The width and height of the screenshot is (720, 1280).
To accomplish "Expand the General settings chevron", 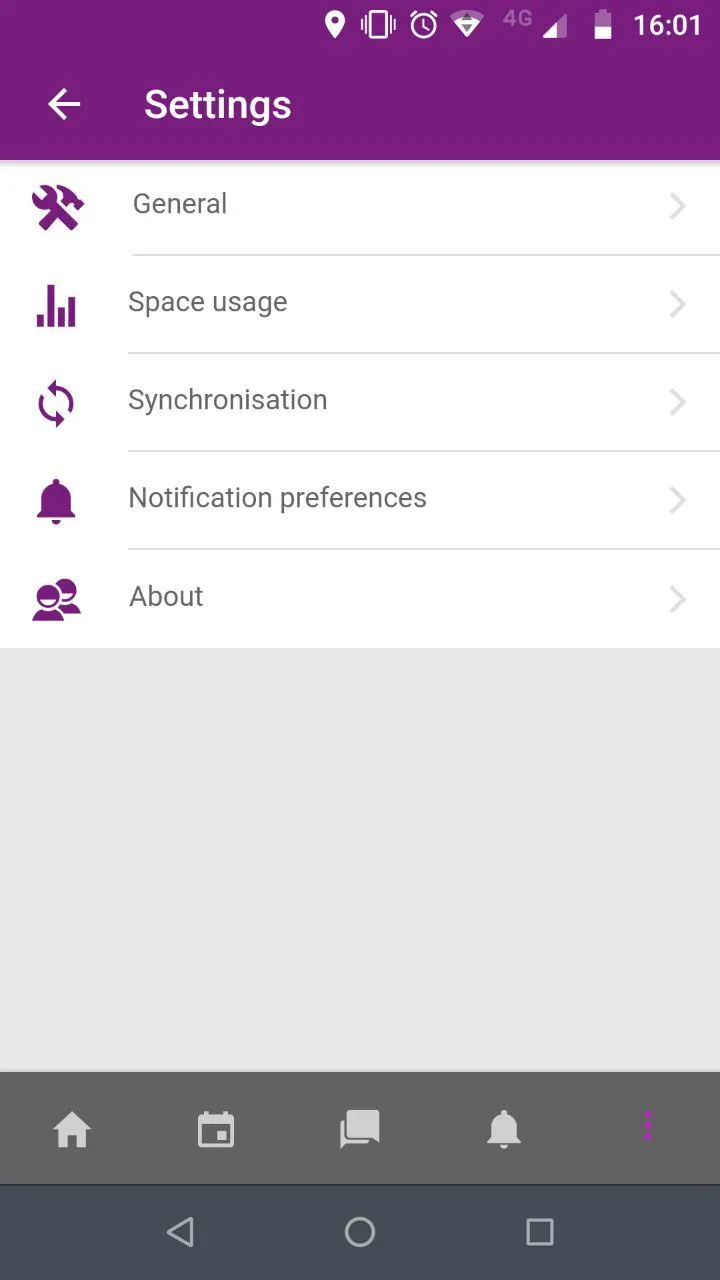I will [x=678, y=206].
